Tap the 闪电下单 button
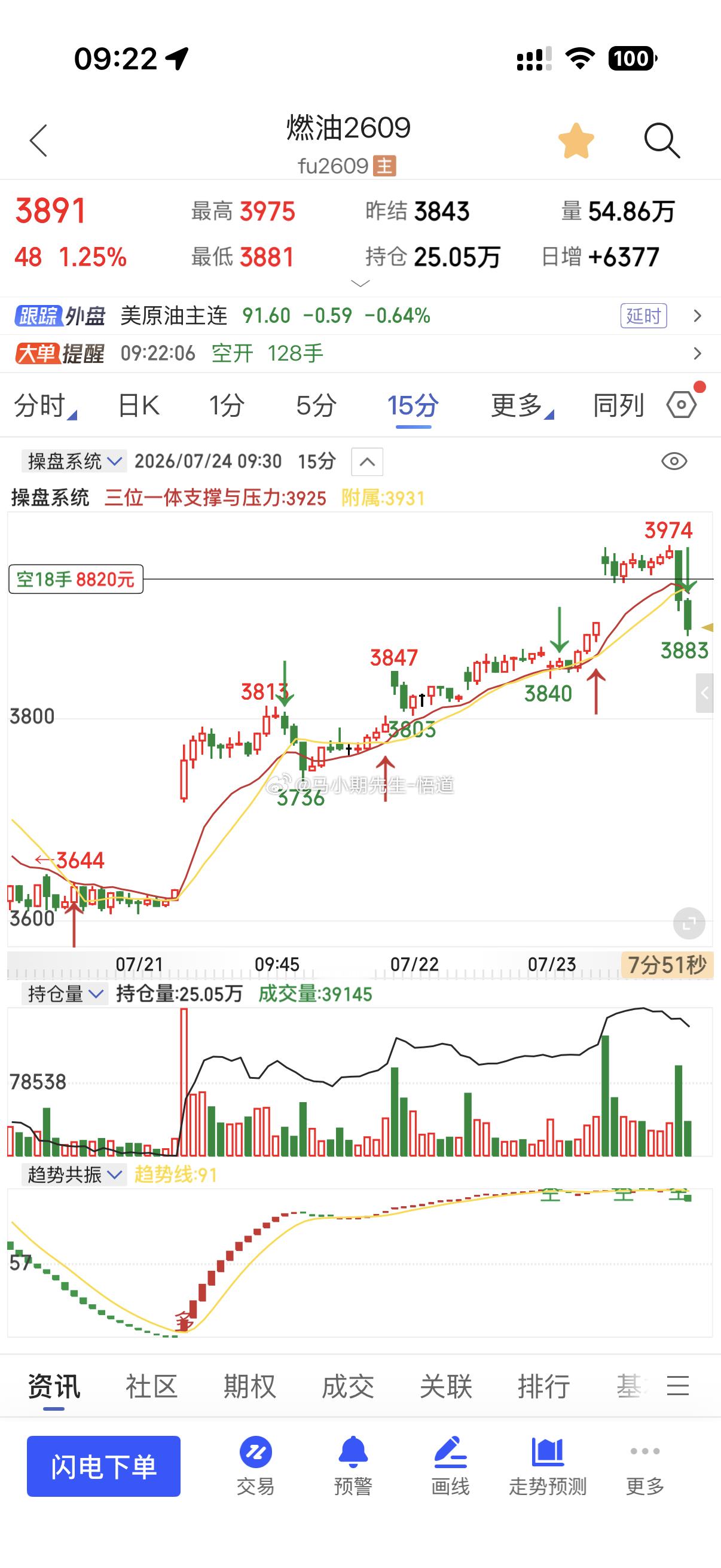 click(103, 1466)
